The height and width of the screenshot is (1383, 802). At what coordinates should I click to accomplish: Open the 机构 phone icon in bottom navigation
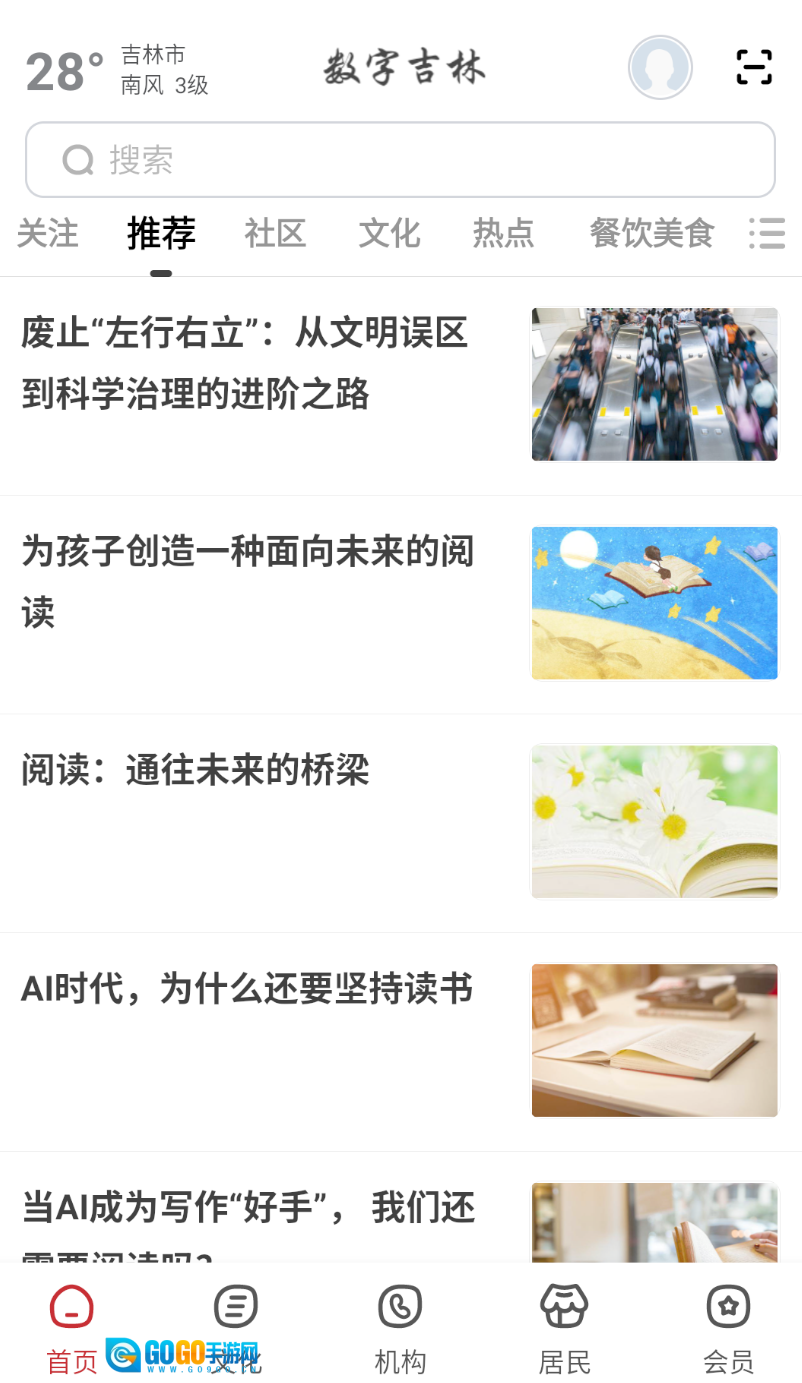click(x=400, y=1306)
